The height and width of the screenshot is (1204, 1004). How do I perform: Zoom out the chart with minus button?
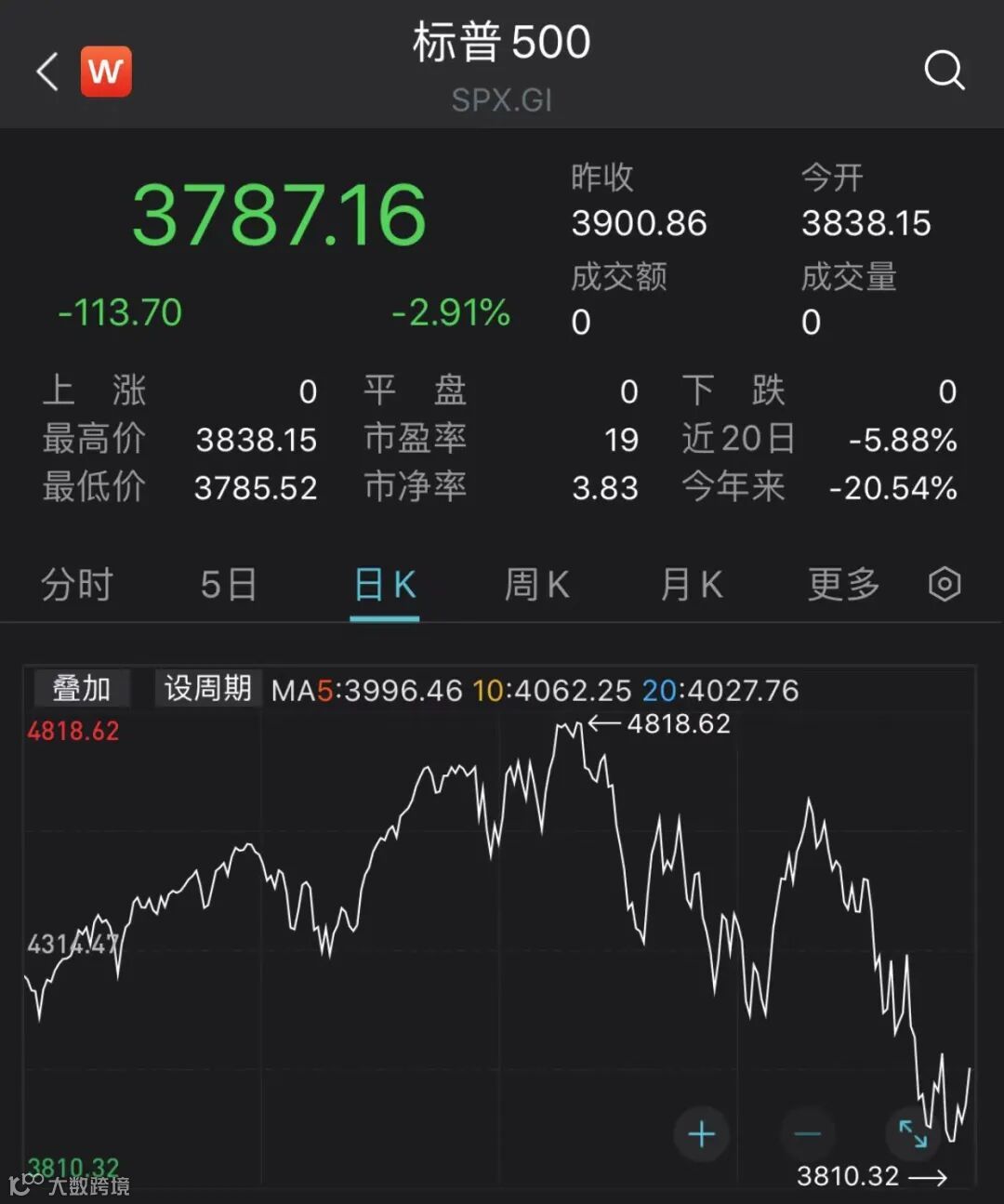pyautogui.click(x=807, y=1134)
